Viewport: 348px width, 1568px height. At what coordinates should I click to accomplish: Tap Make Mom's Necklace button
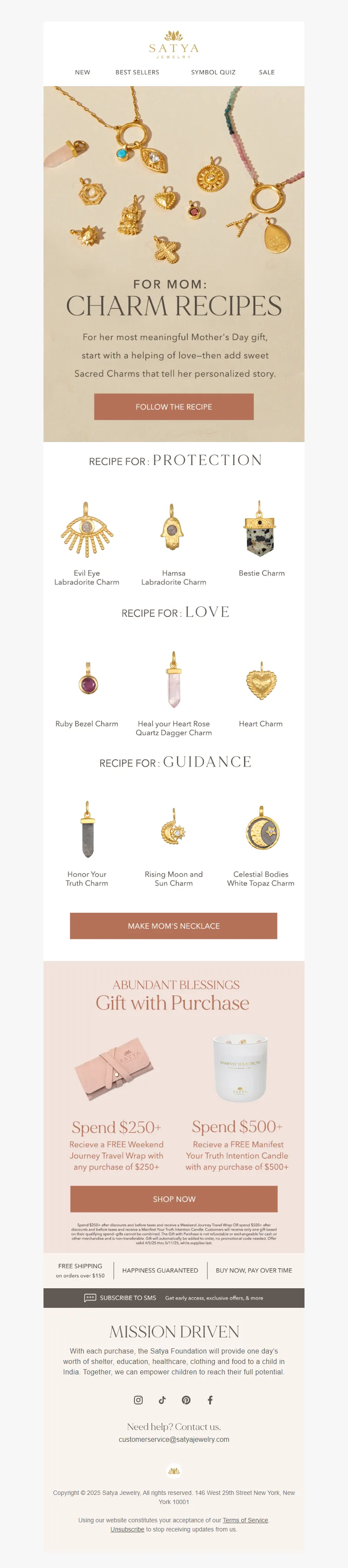[x=174, y=926]
